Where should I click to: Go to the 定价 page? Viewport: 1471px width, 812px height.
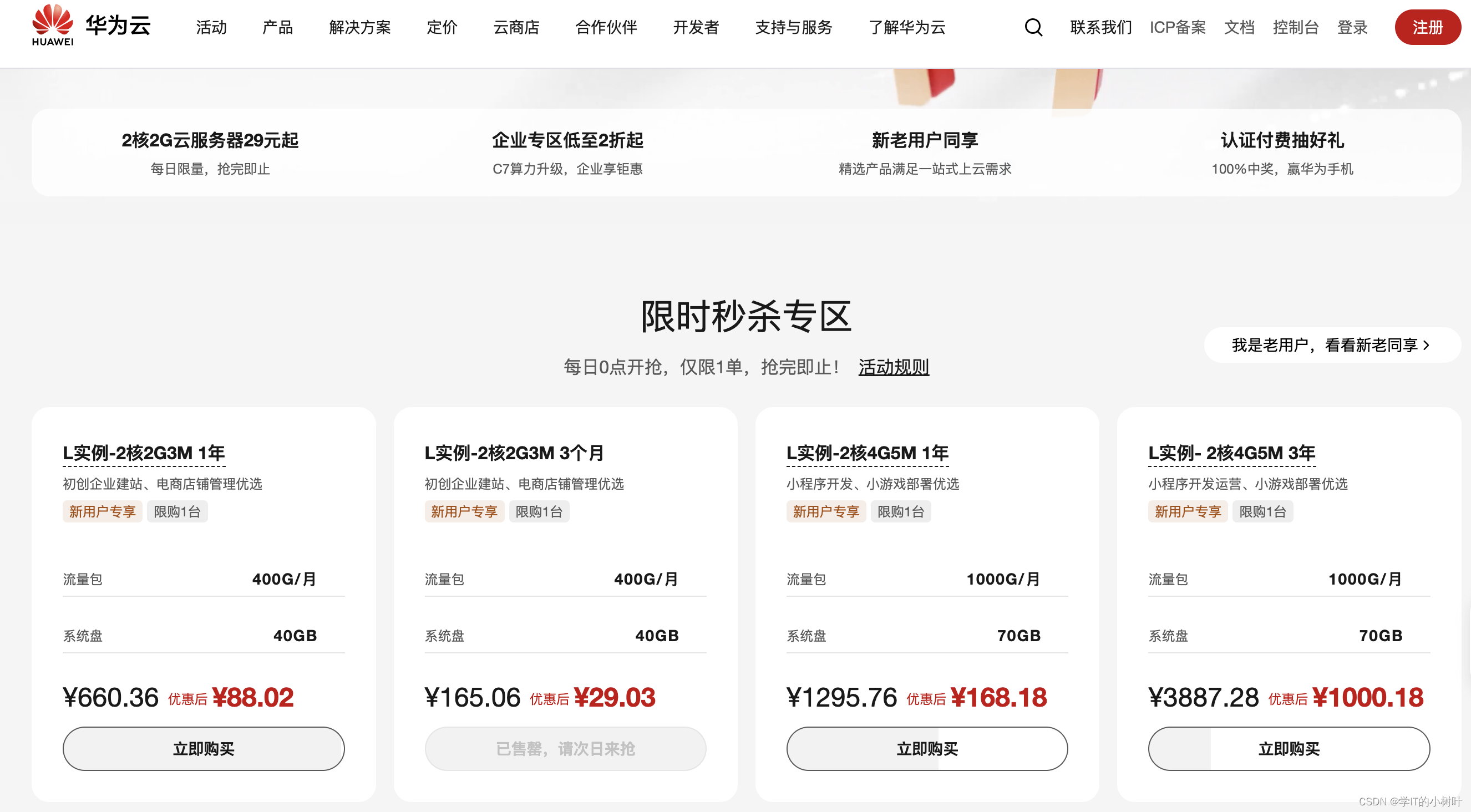tap(442, 27)
